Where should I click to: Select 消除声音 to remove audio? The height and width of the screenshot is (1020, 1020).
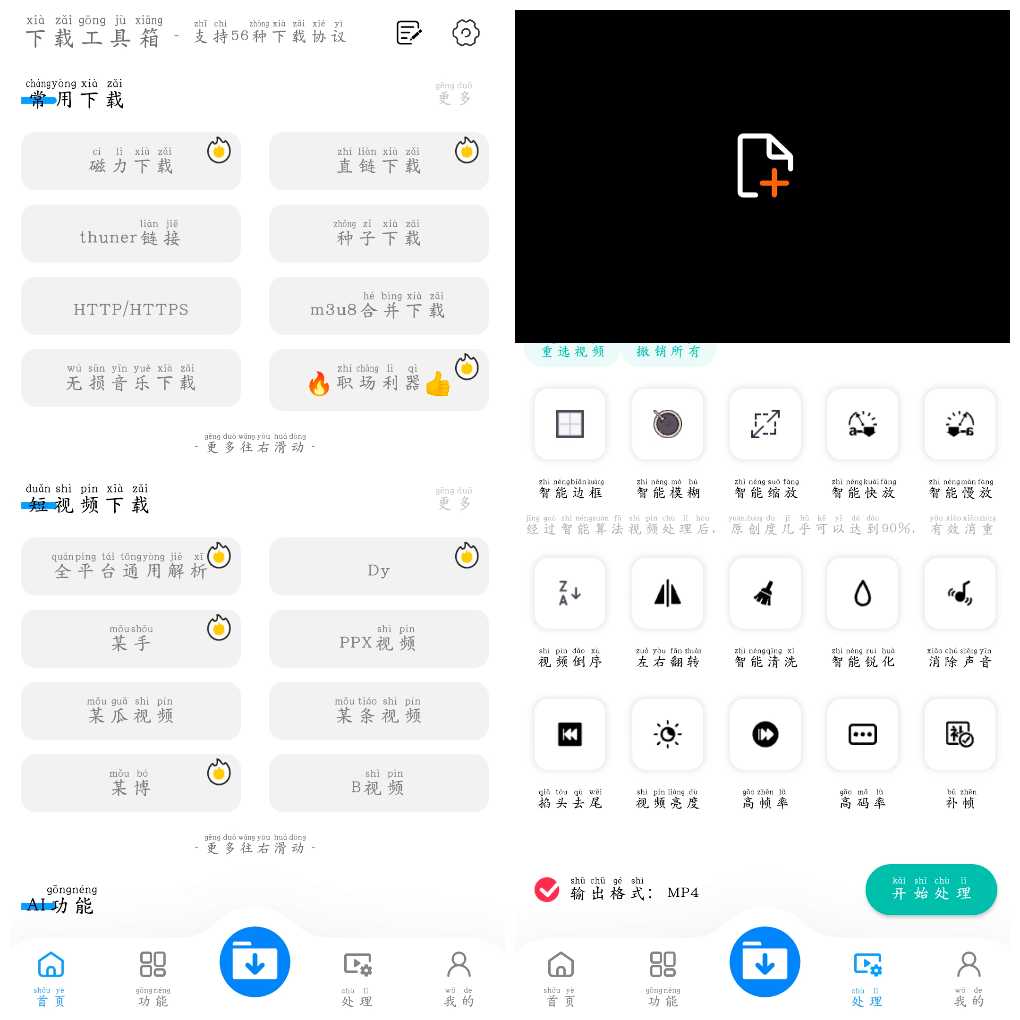(960, 594)
